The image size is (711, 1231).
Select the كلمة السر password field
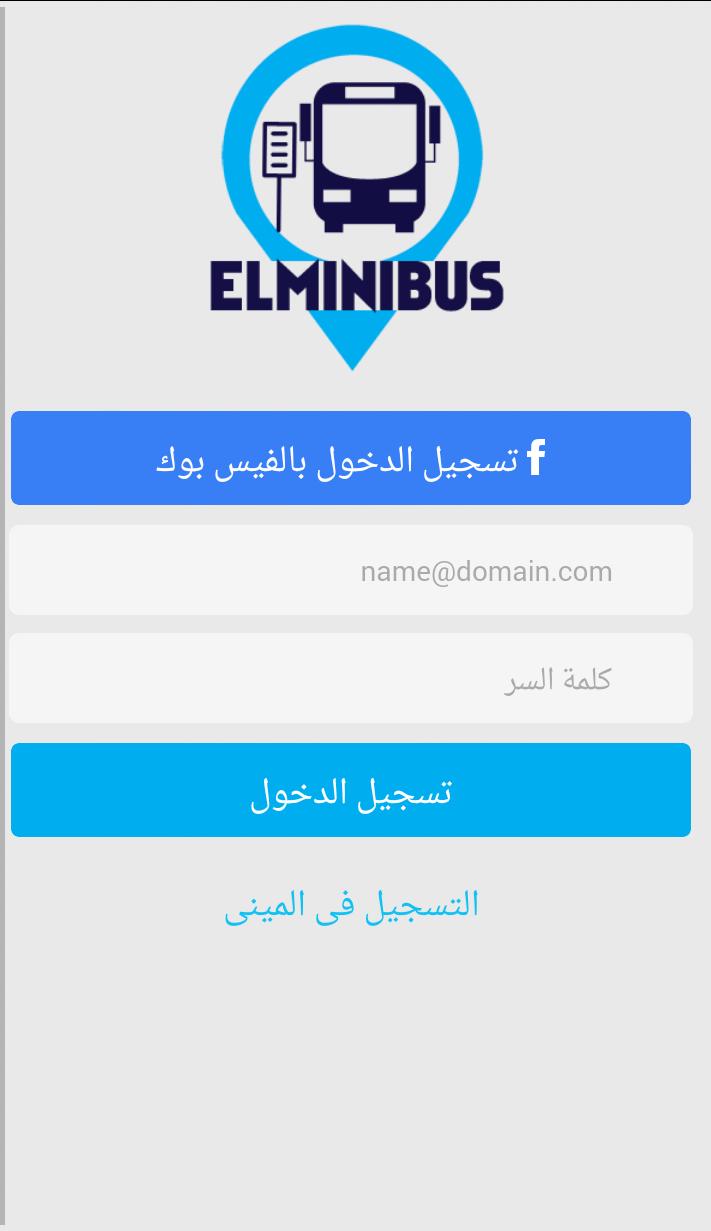click(350, 679)
